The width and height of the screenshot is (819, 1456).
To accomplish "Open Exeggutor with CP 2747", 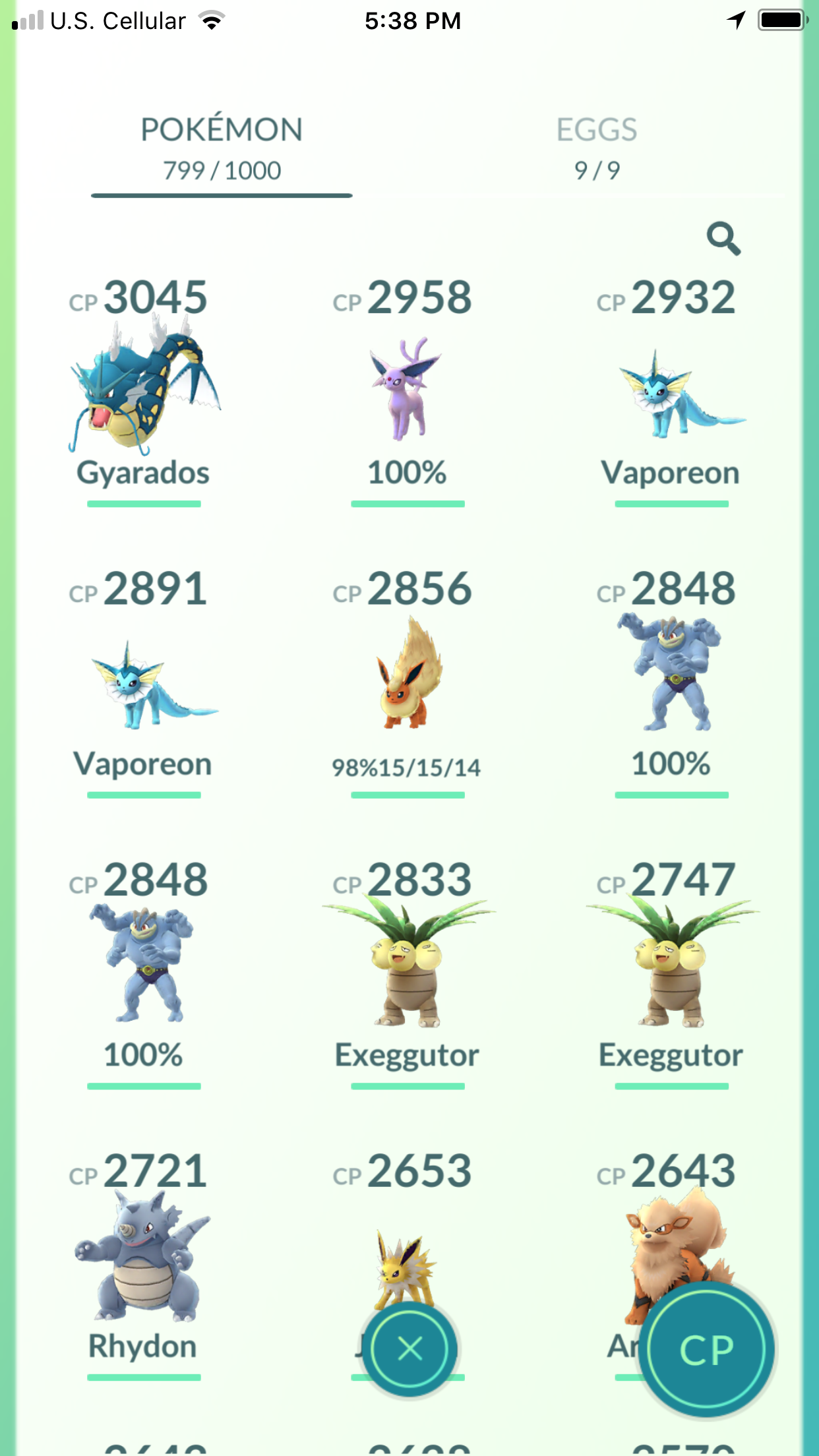I will click(x=671, y=969).
